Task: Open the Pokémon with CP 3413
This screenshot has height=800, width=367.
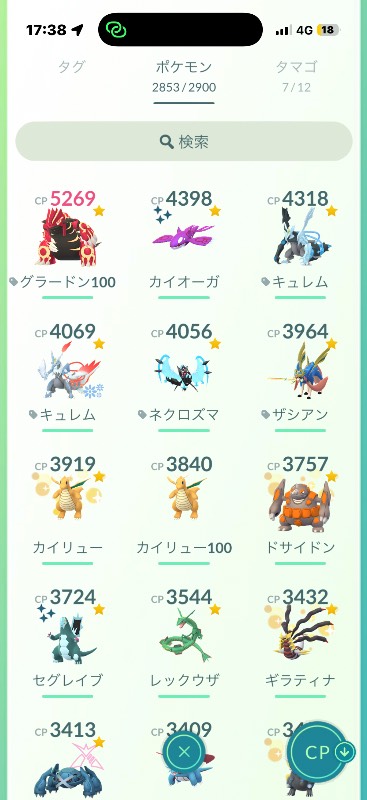Action: coord(68,759)
